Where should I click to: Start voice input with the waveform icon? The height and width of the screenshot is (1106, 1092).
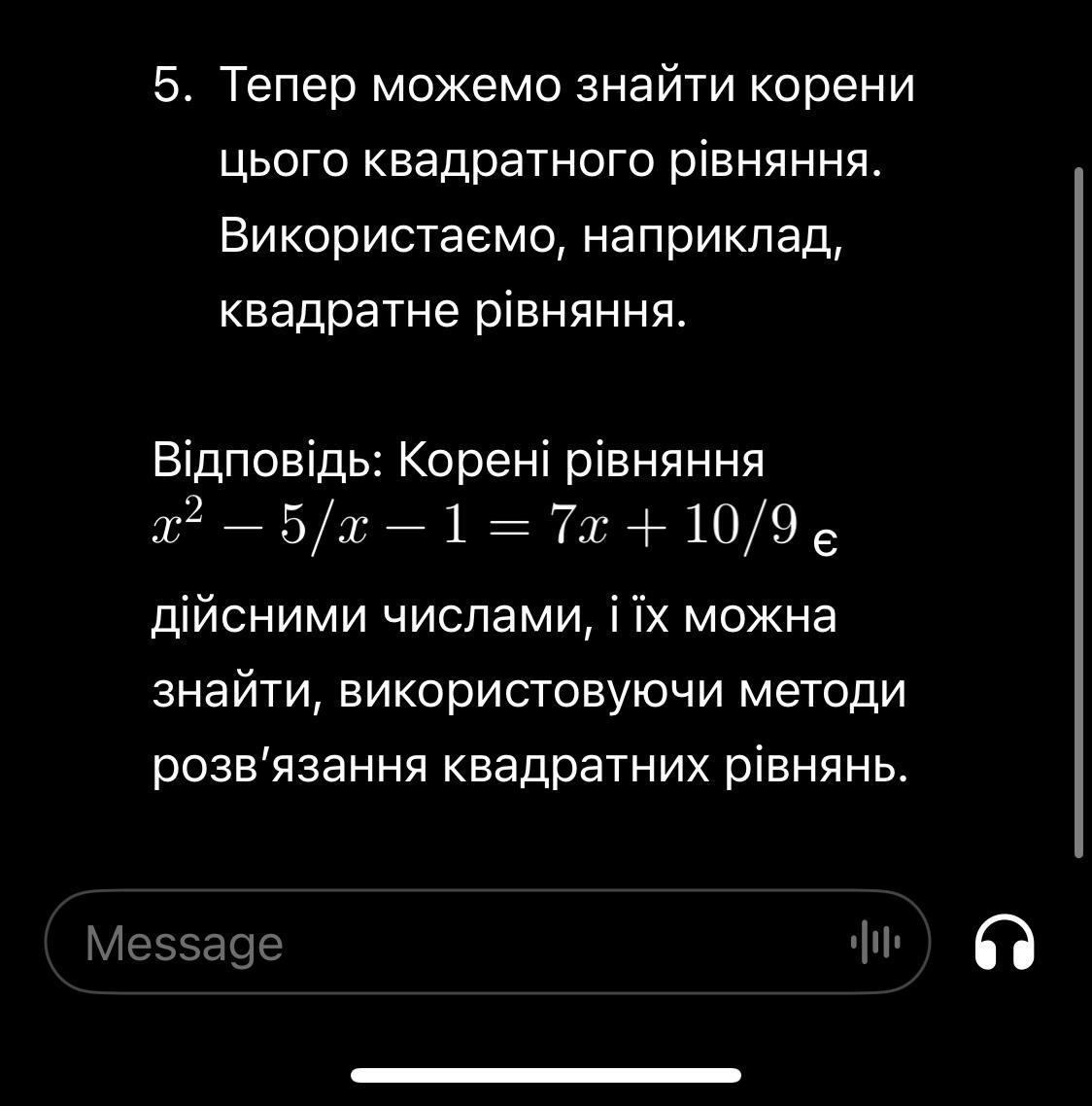pyautogui.click(x=875, y=942)
